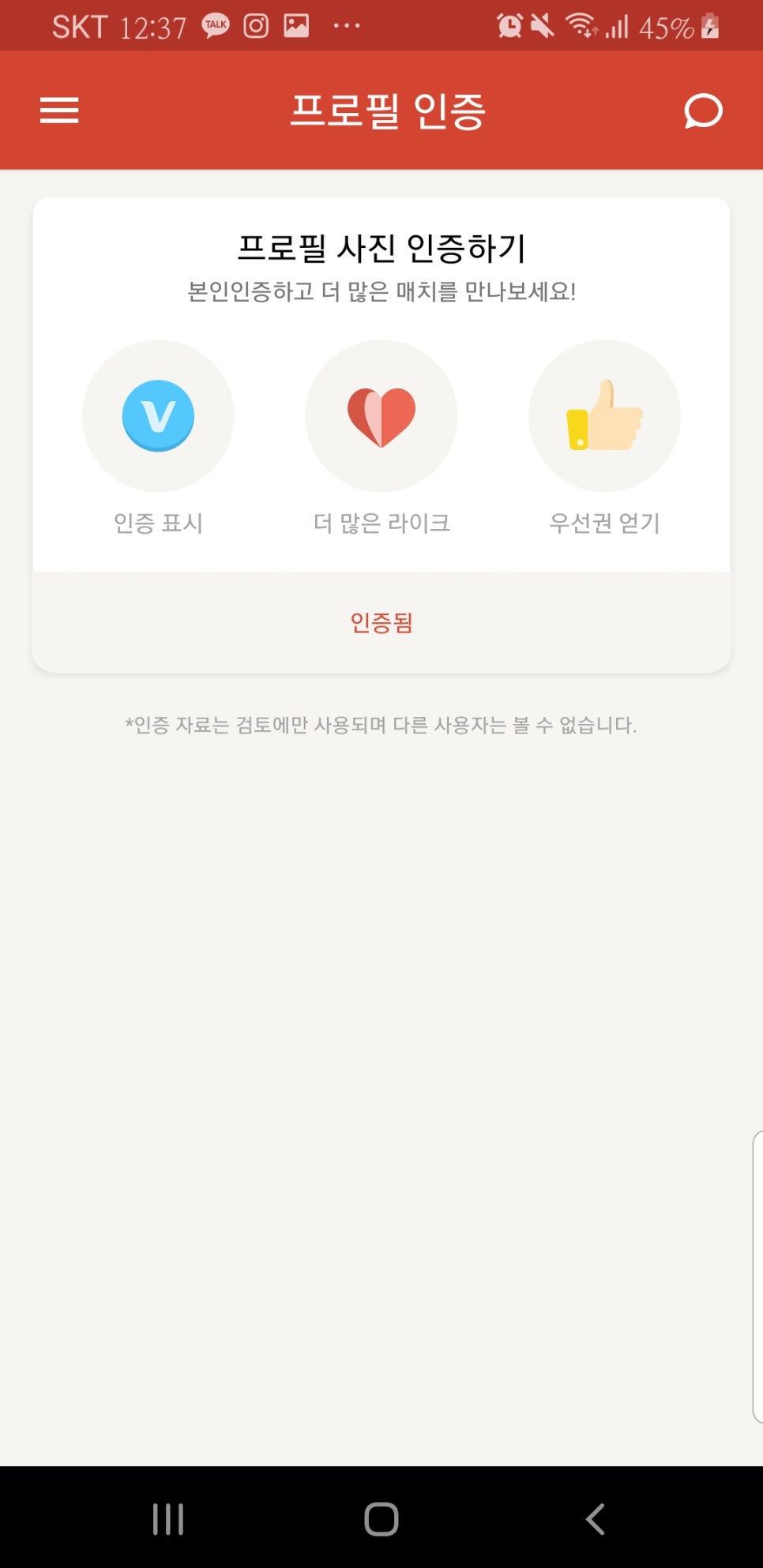Open the chat bubble icon

(702, 111)
